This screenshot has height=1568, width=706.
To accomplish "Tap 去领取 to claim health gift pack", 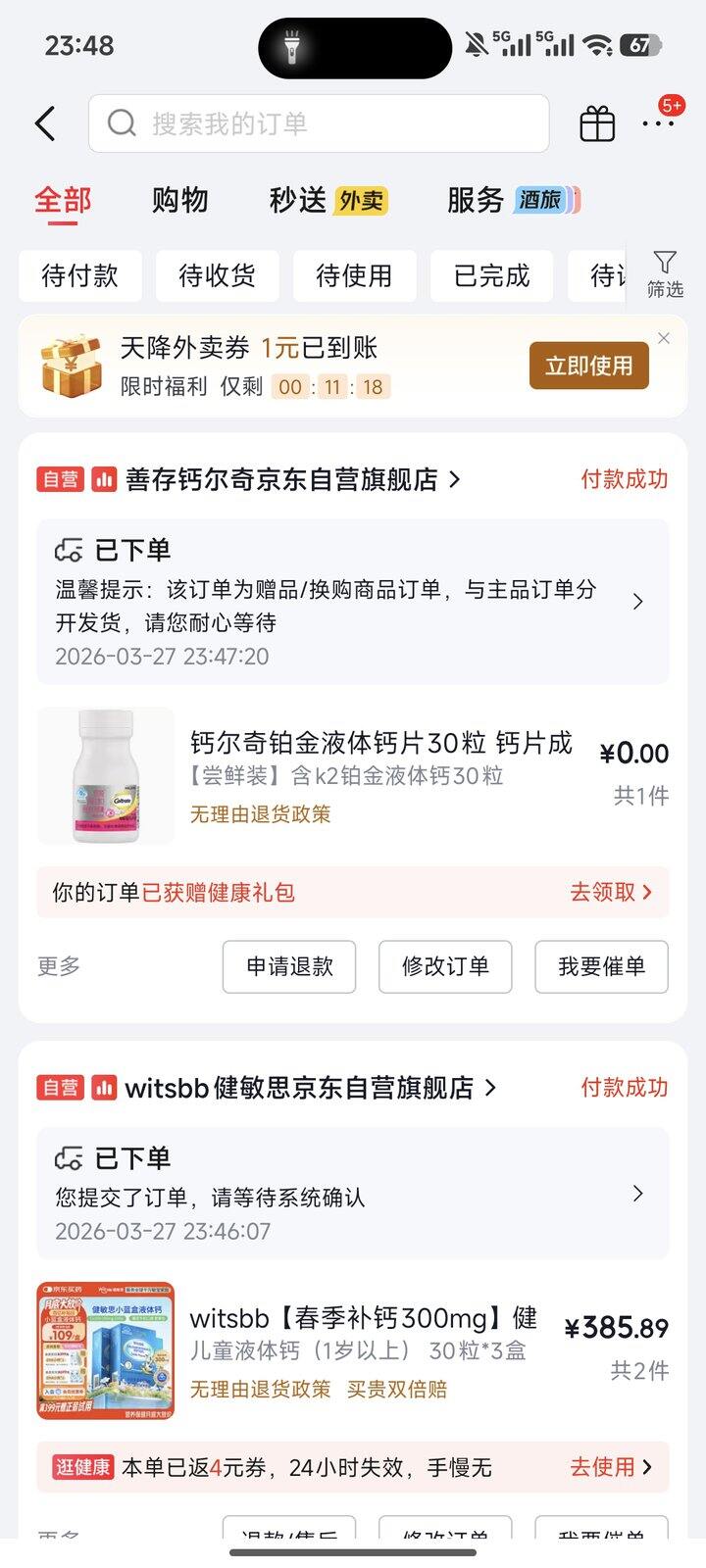I will click(610, 892).
